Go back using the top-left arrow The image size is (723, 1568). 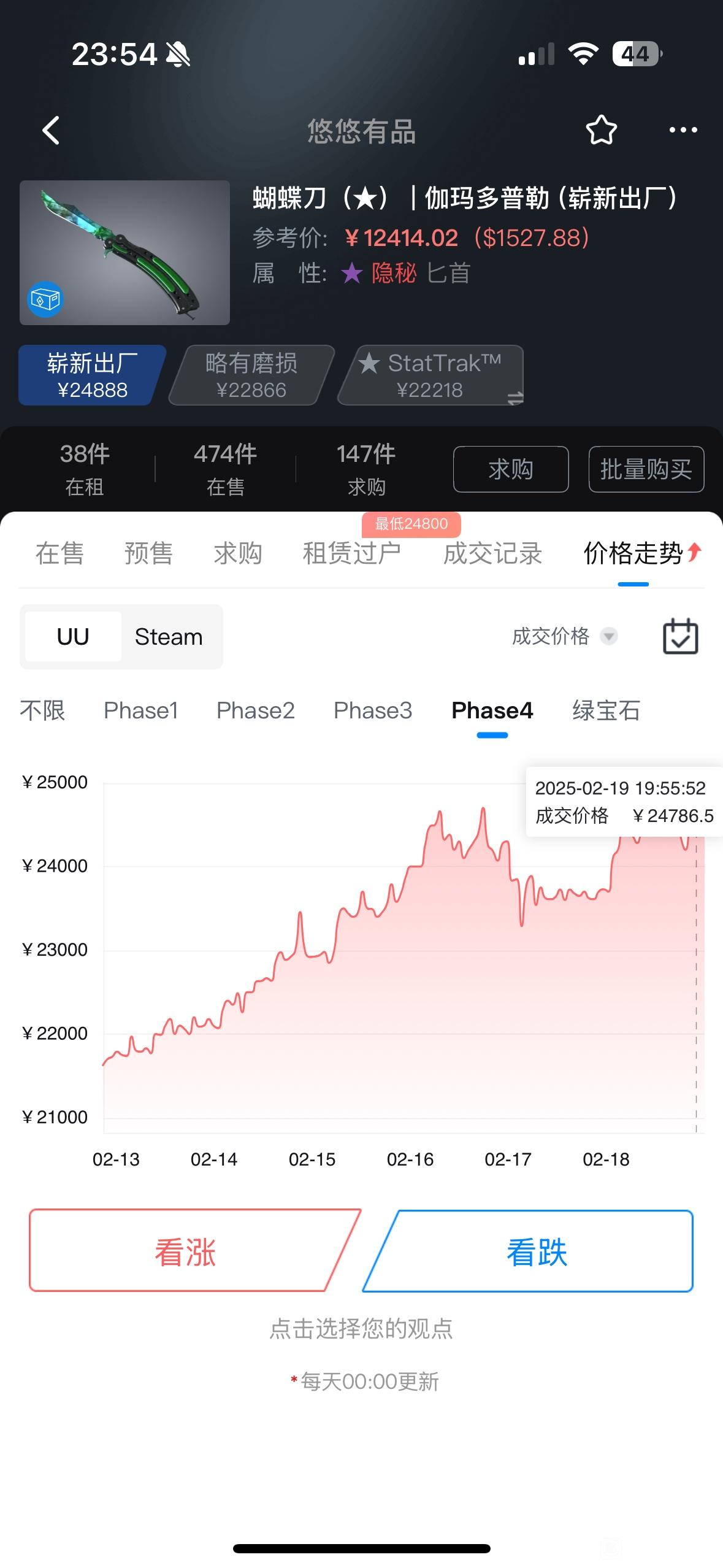pyautogui.click(x=51, y=130)
